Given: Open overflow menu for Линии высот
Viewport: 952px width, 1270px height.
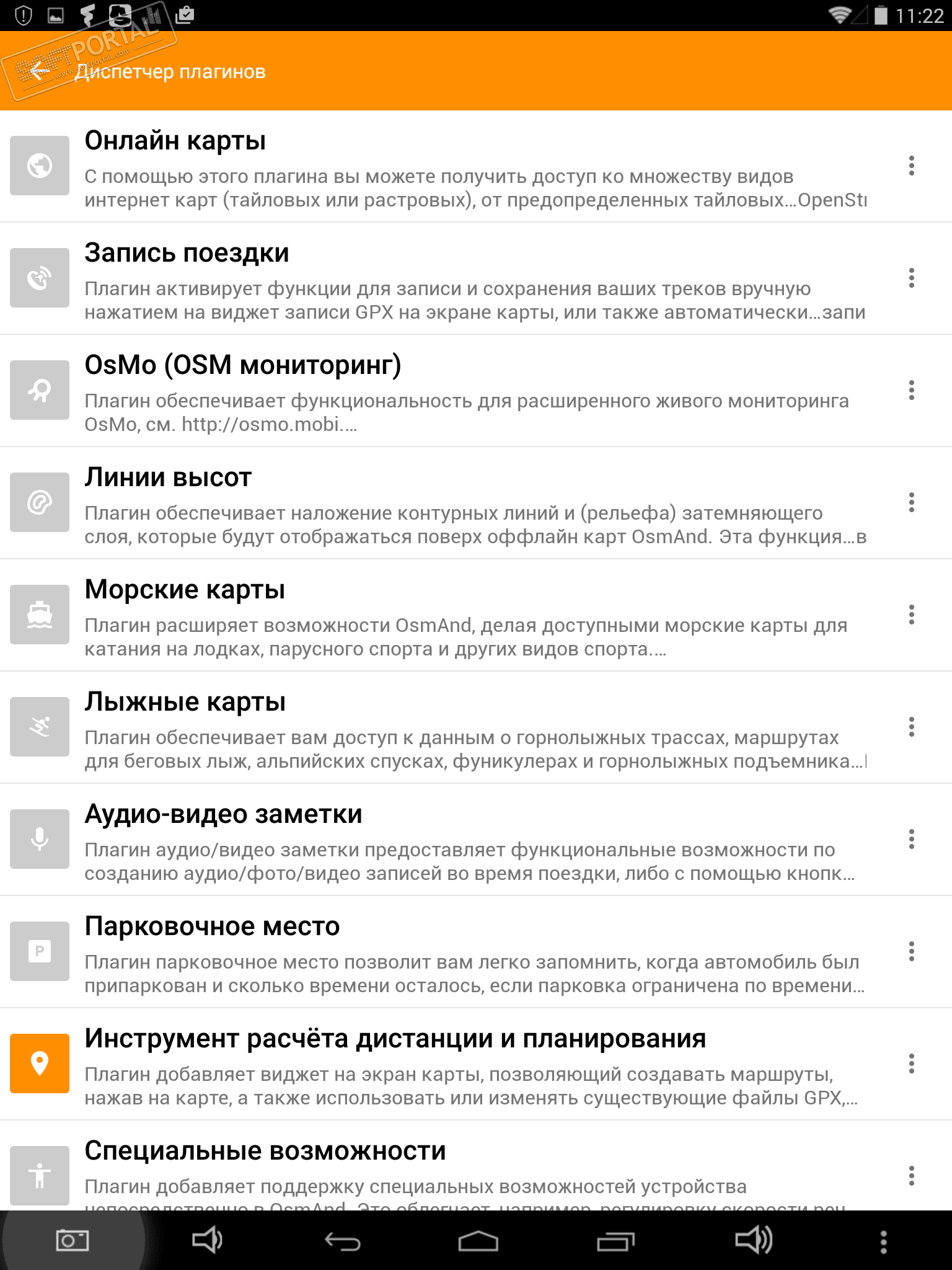Looking at the screenshot, I should tap(911, 502).
